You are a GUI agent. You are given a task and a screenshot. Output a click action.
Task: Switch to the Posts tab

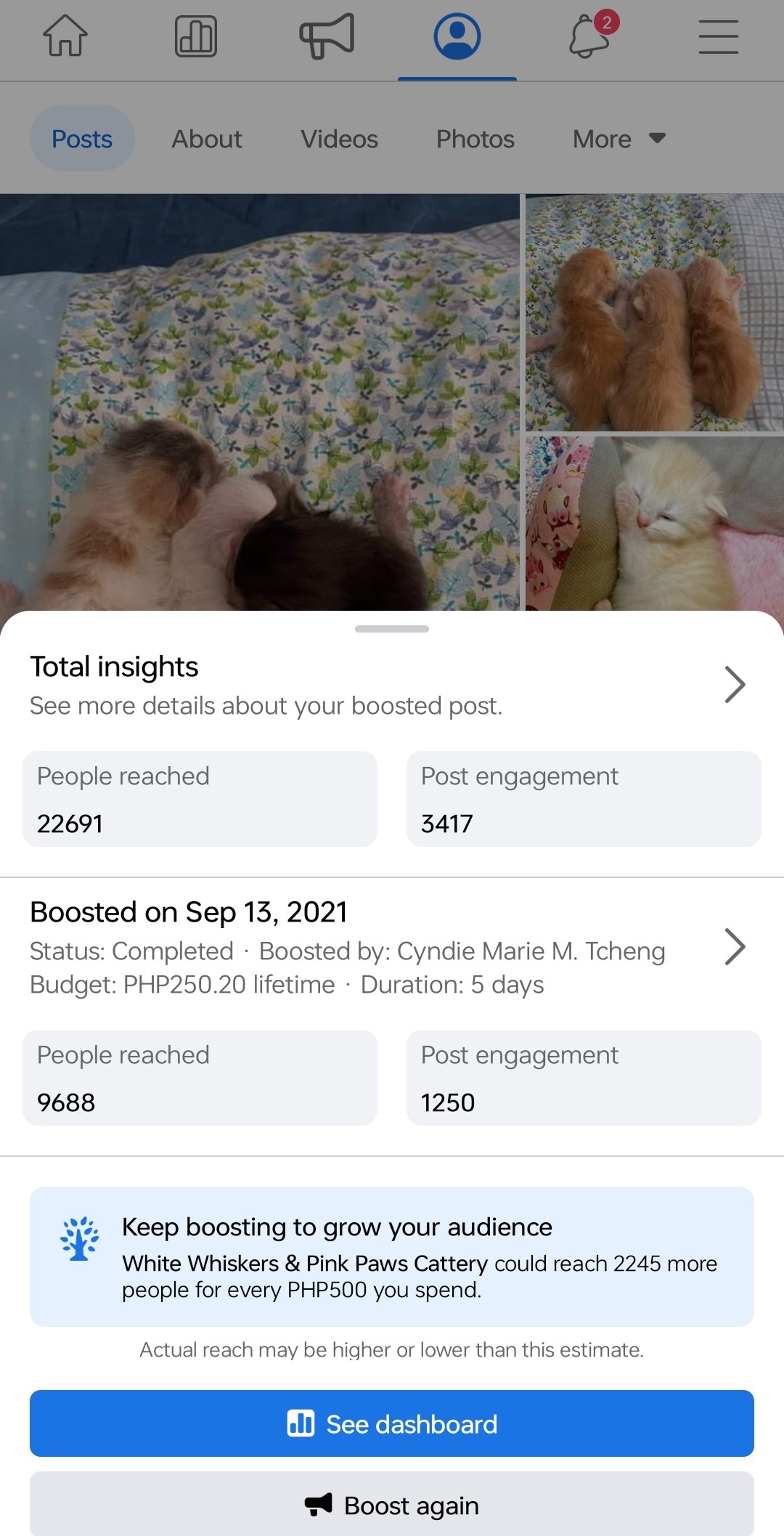tap(82, 139)
